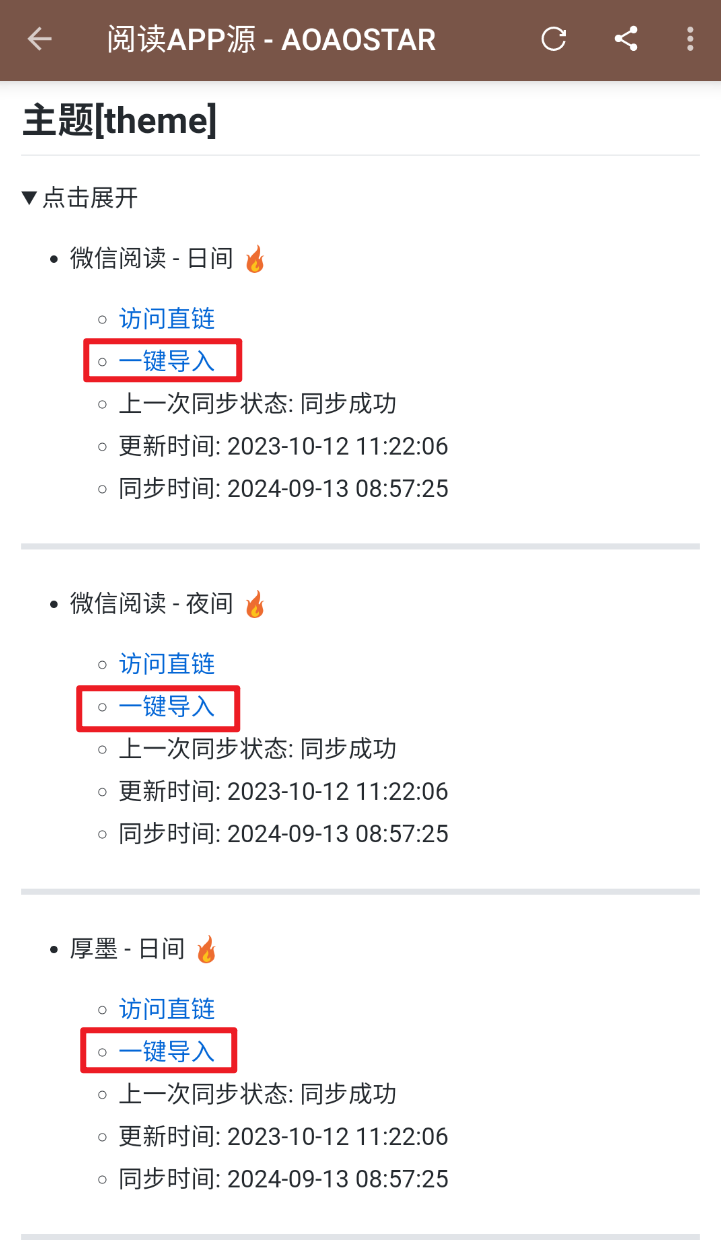Click the triangle before 点击展开
This screenshot has width=721, height=1249.
29,198
